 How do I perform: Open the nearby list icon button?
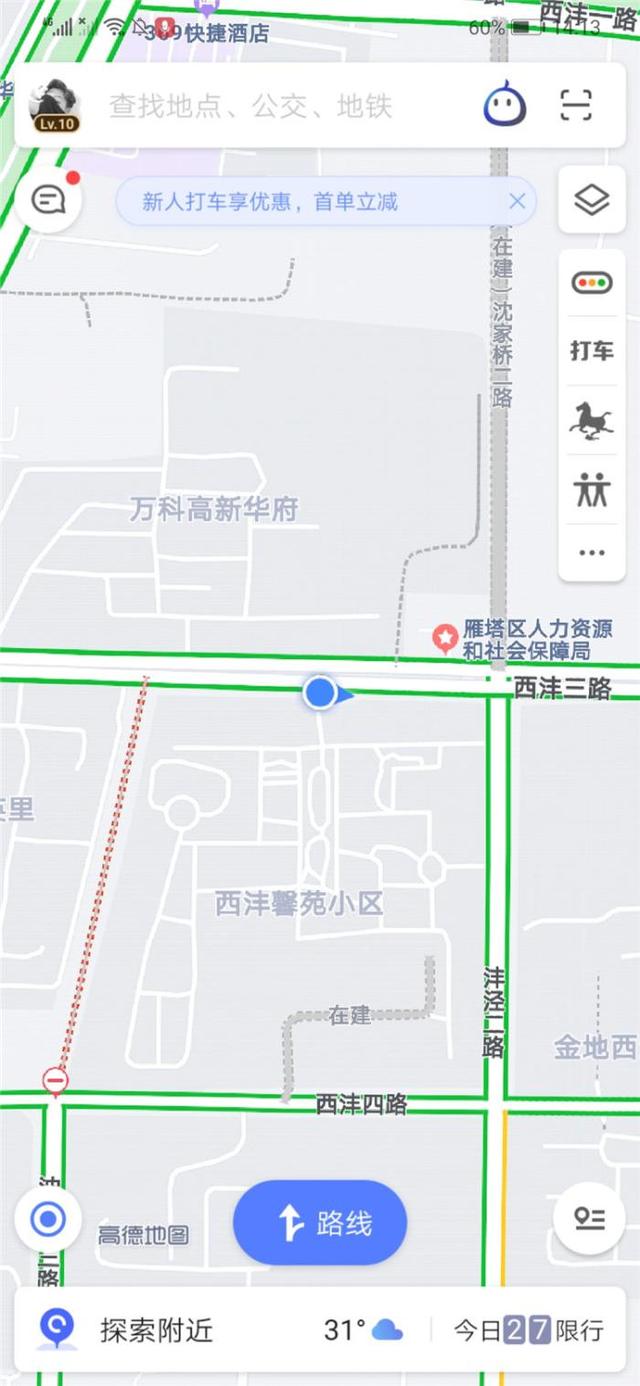(590, 1219)
